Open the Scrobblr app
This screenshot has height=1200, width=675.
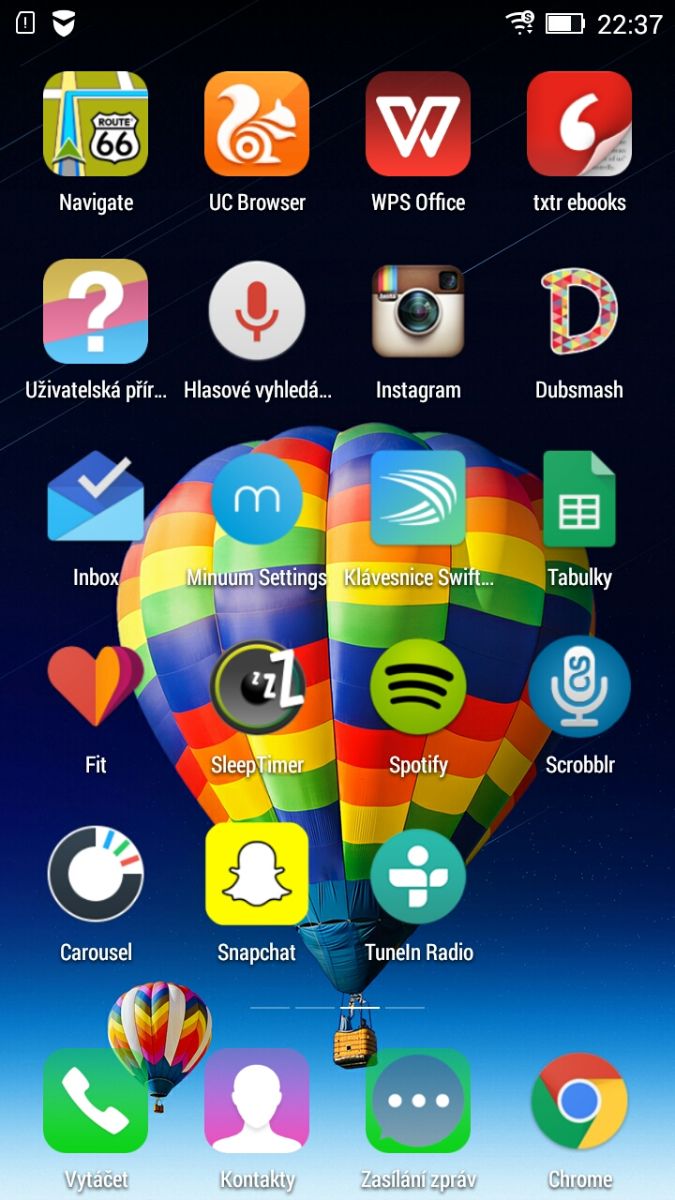tap(579, 687)
